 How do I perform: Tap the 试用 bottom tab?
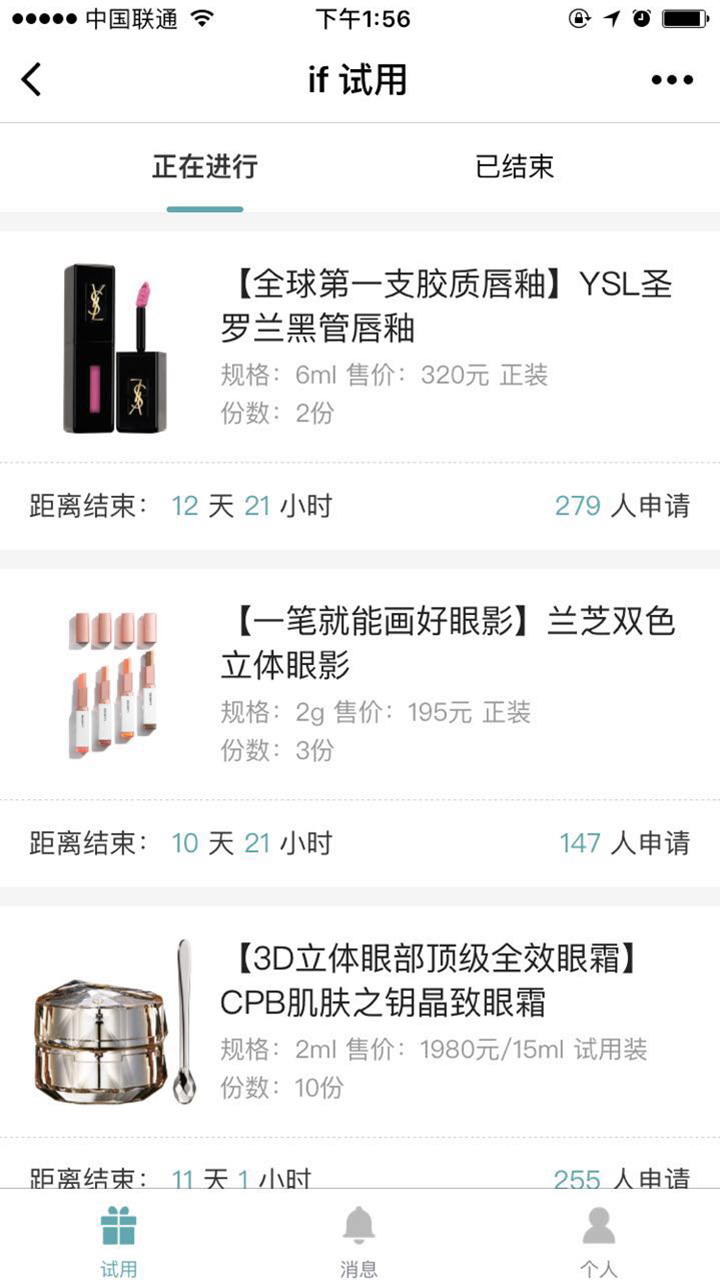click(119, 1240)
